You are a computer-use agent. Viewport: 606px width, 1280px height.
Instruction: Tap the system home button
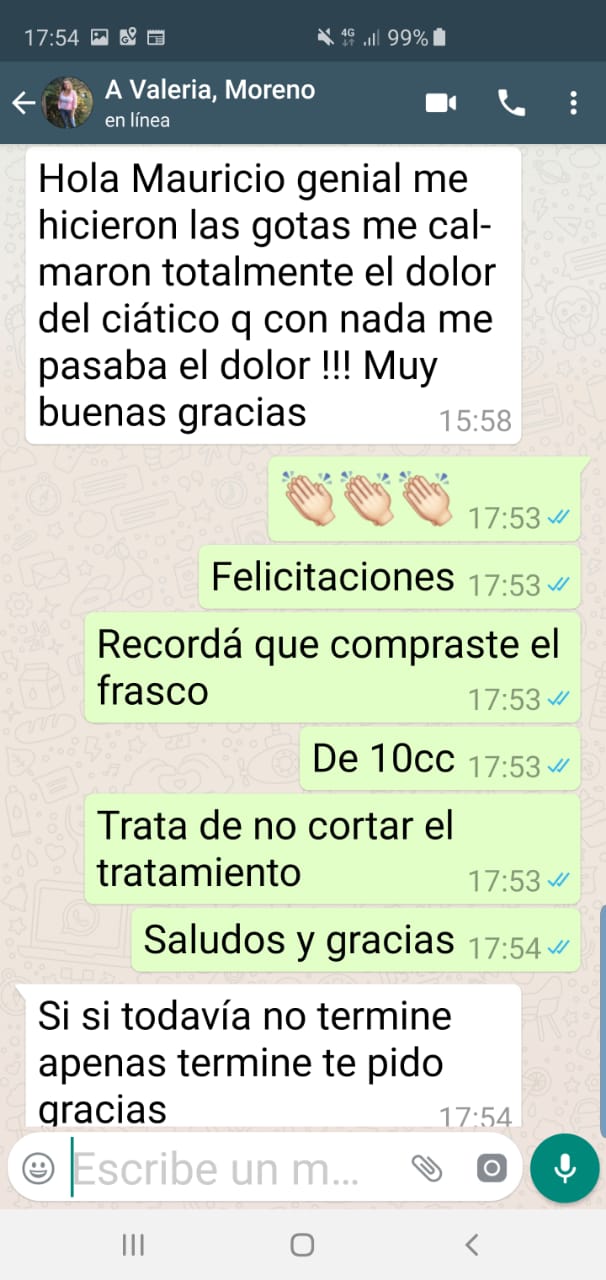(x=302, y=1245)
